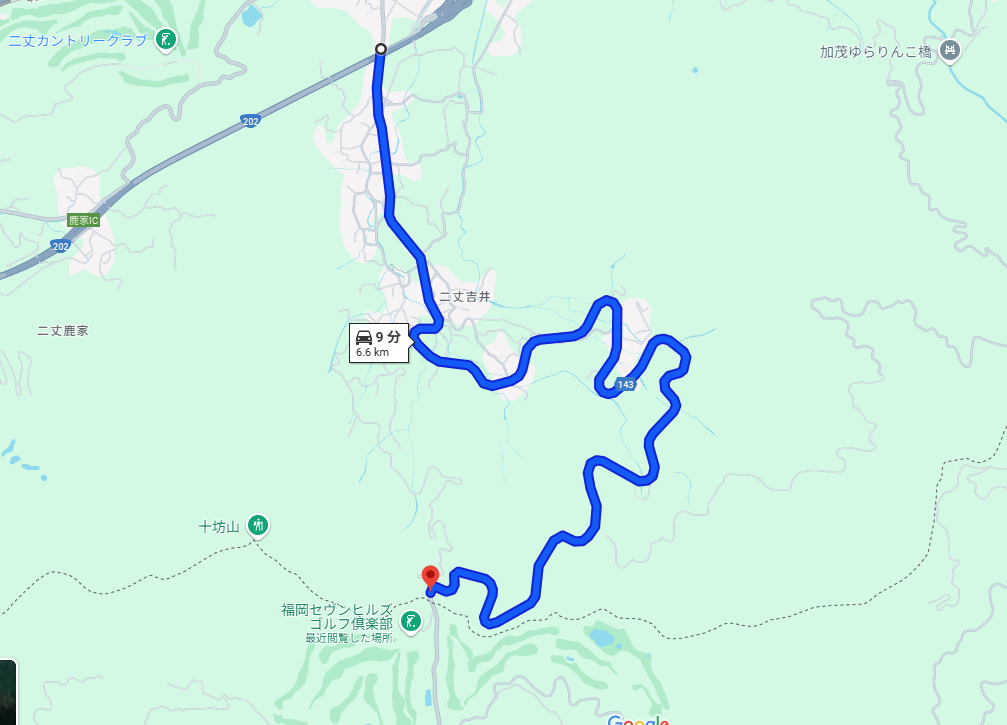Screen dimensions: 1007x725
Task: Open the 9分 6.6 km route info label
Action: [379, 343]
